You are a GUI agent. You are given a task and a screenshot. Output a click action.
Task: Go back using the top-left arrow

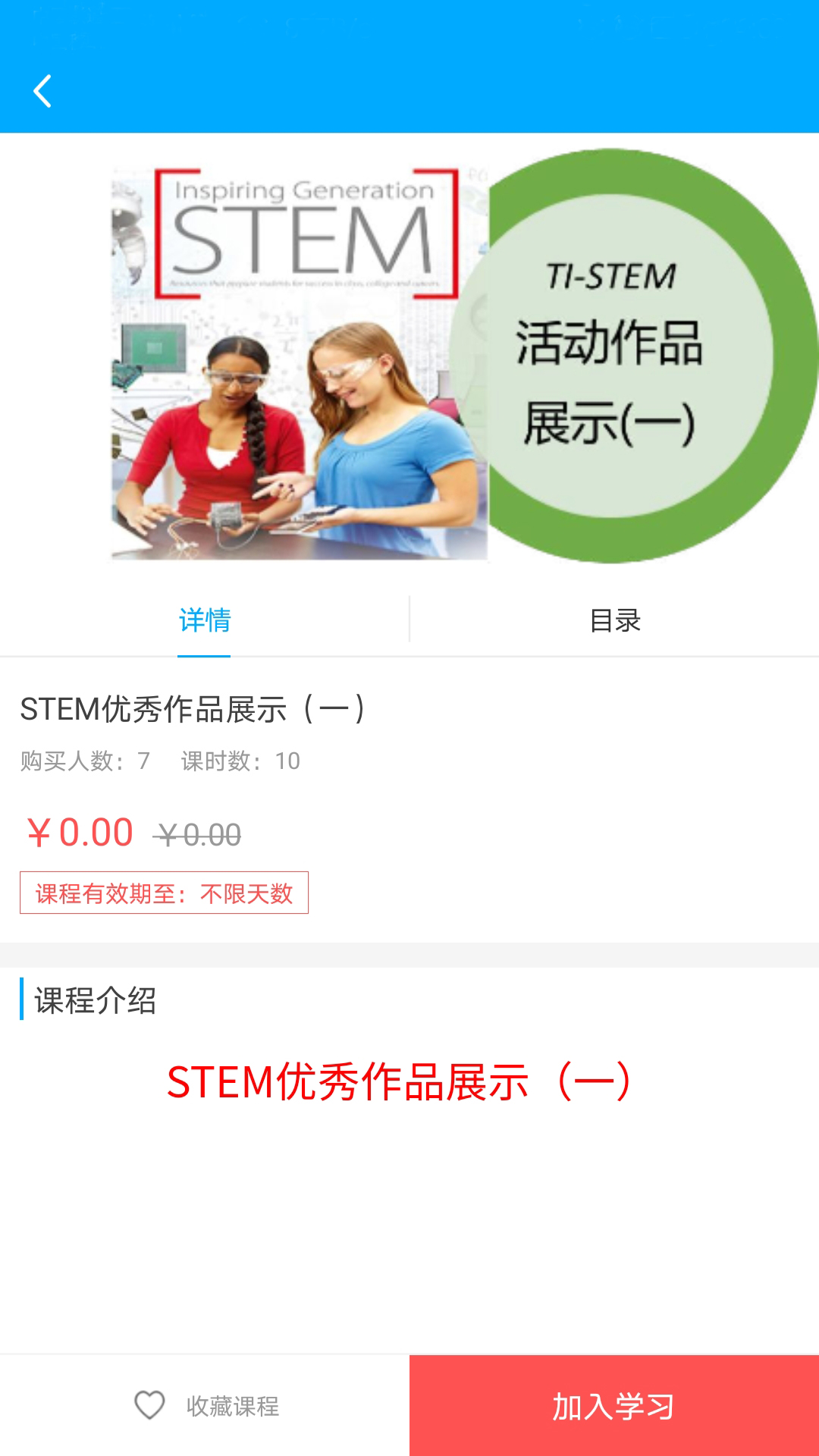pyautogui.click(x=43, y=91)
